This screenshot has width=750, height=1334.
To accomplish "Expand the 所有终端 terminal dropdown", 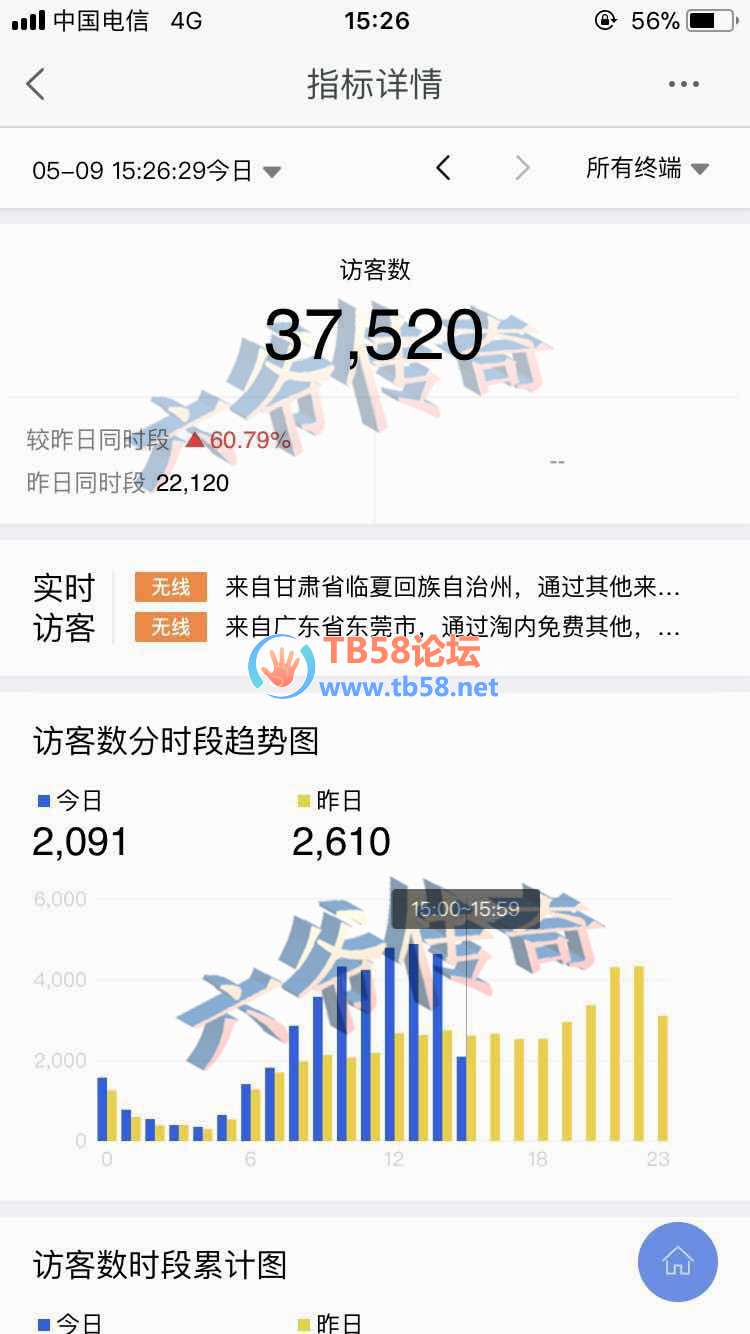I will click(x=647, y=168).
